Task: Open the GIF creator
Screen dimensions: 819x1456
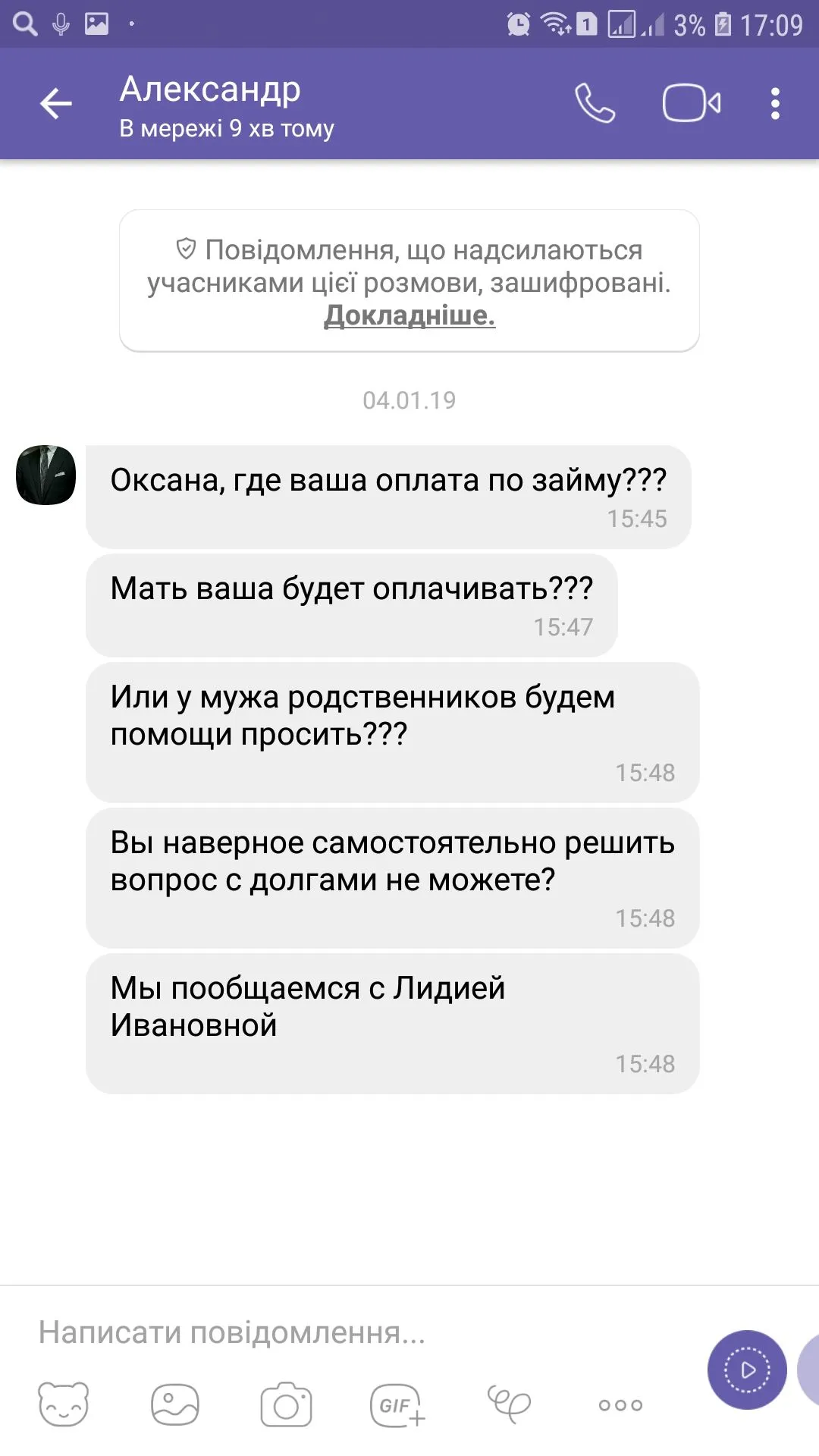Action: click(x=397, y=1404)
